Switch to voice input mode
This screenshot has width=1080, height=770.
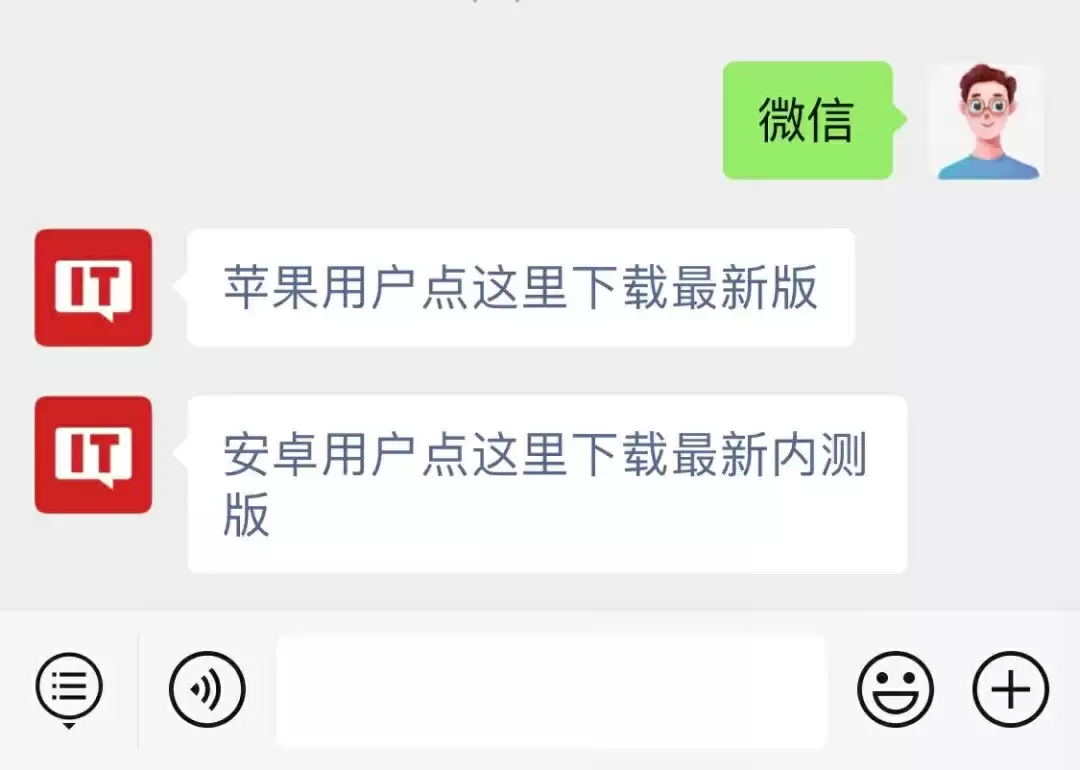207,689
